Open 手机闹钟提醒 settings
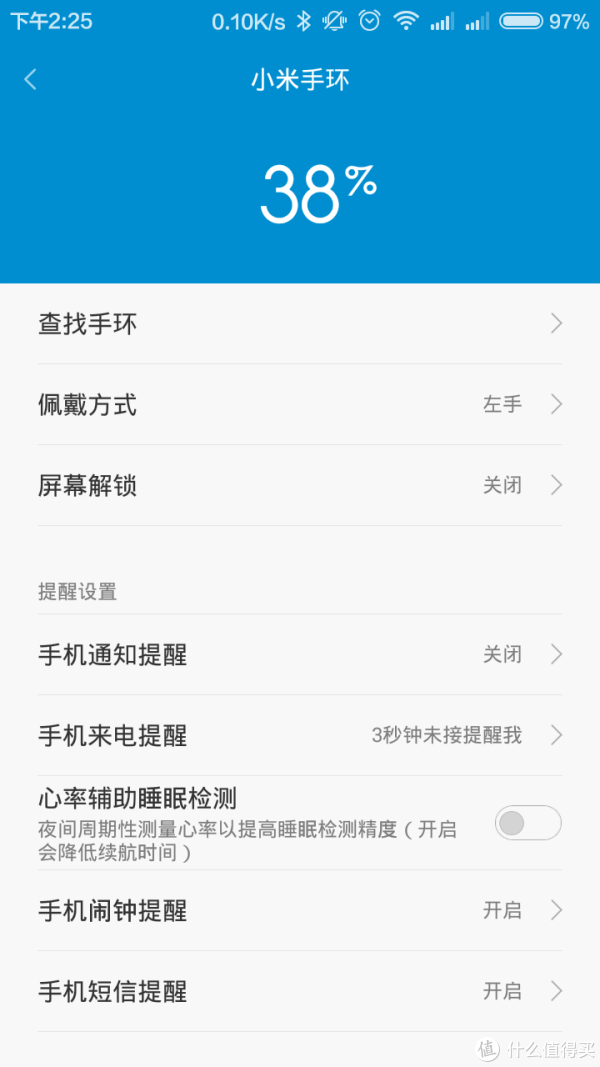 300,910
